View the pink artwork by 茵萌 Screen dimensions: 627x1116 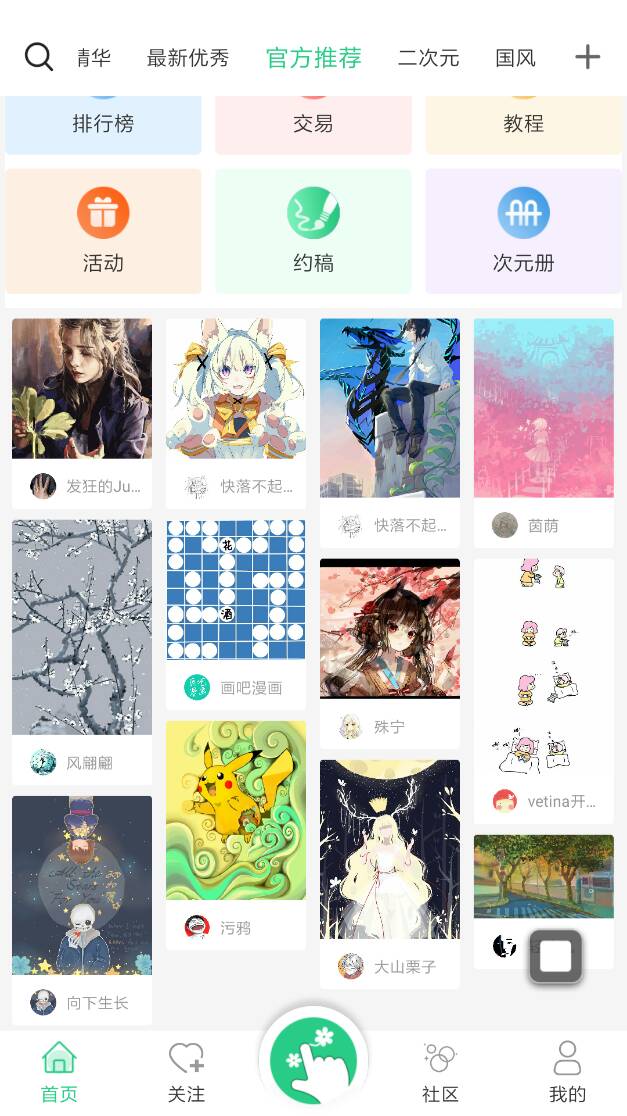pos(544,407)
